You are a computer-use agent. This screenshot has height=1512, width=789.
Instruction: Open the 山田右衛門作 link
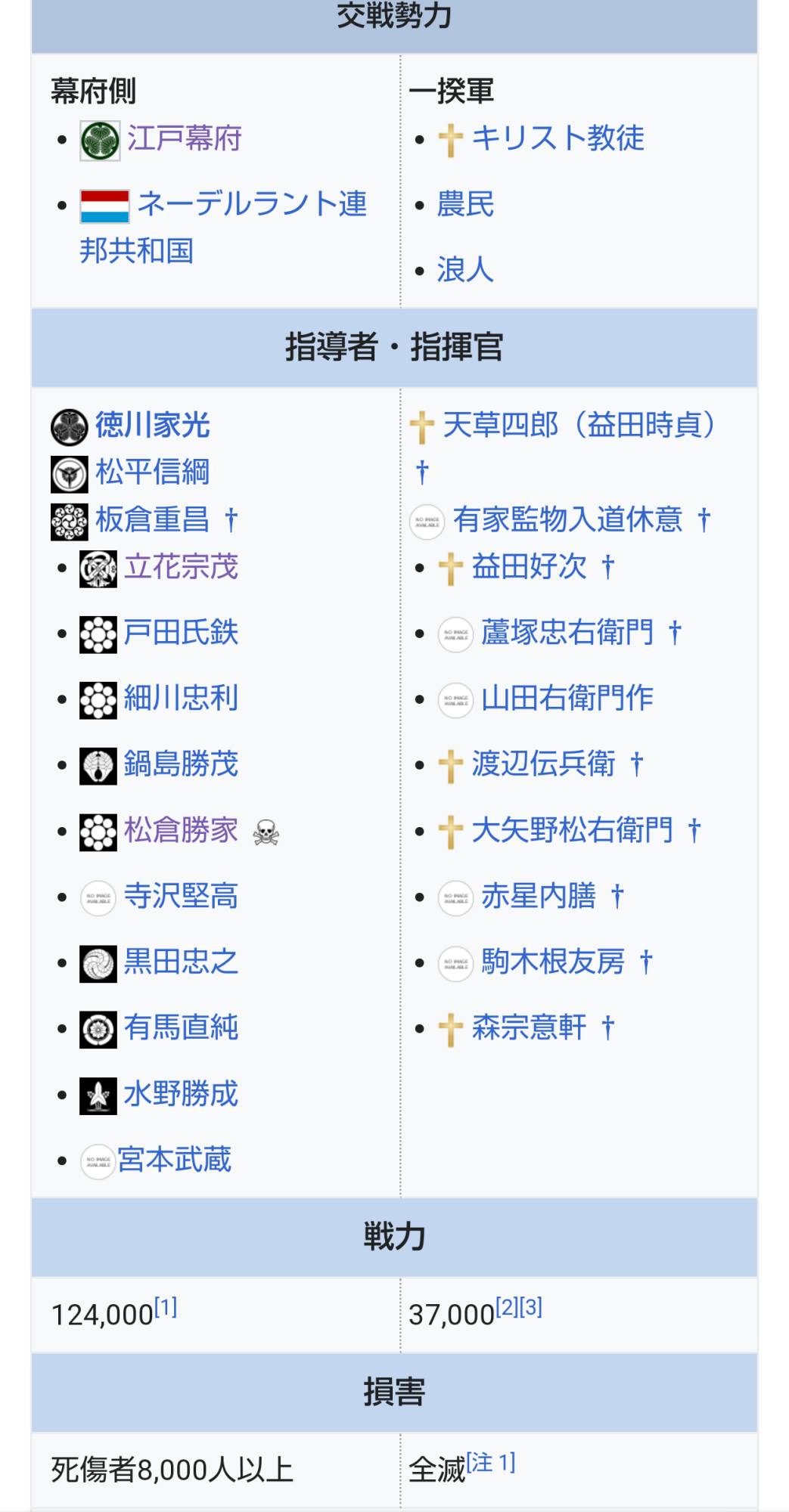pos(567,699)
